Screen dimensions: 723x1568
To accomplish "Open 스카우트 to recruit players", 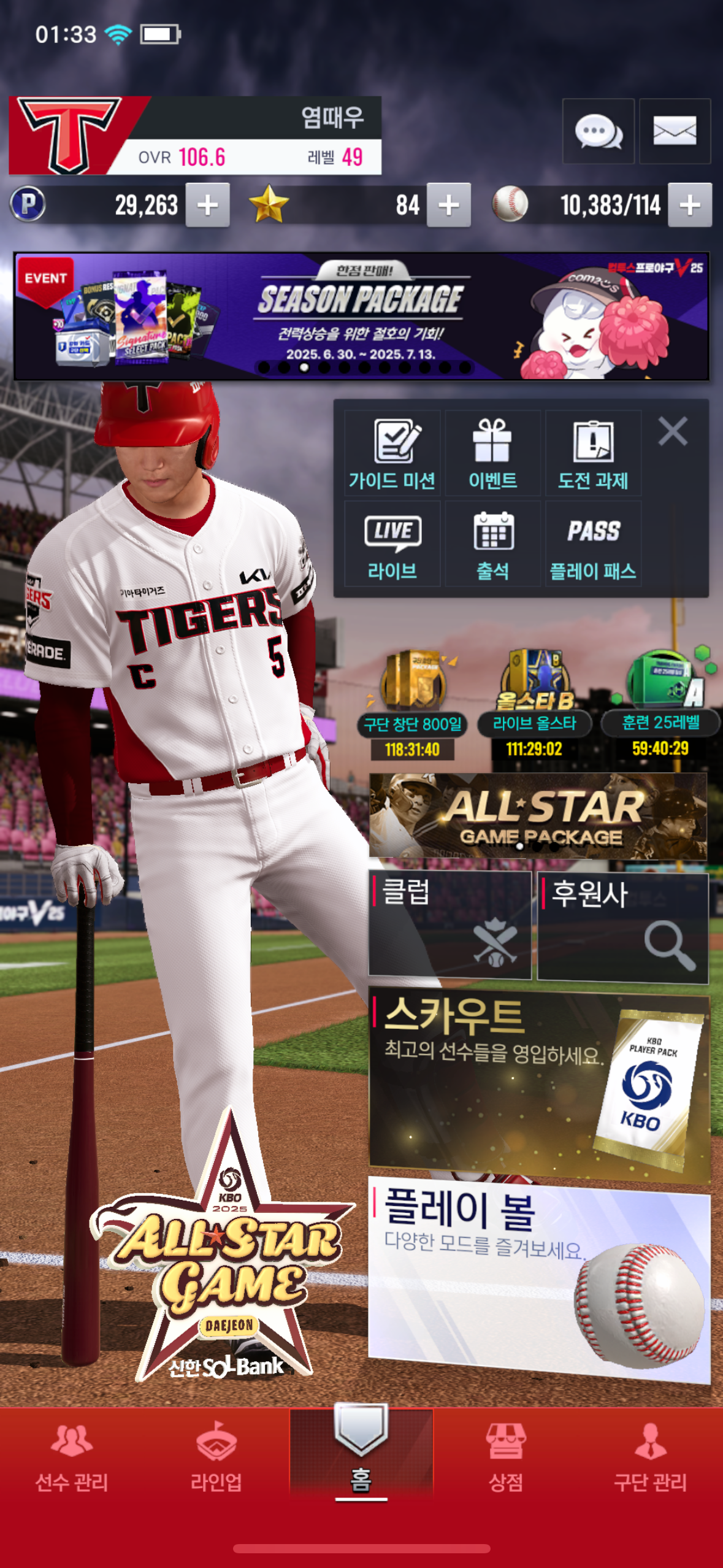I will click(x=539, y=1085).
